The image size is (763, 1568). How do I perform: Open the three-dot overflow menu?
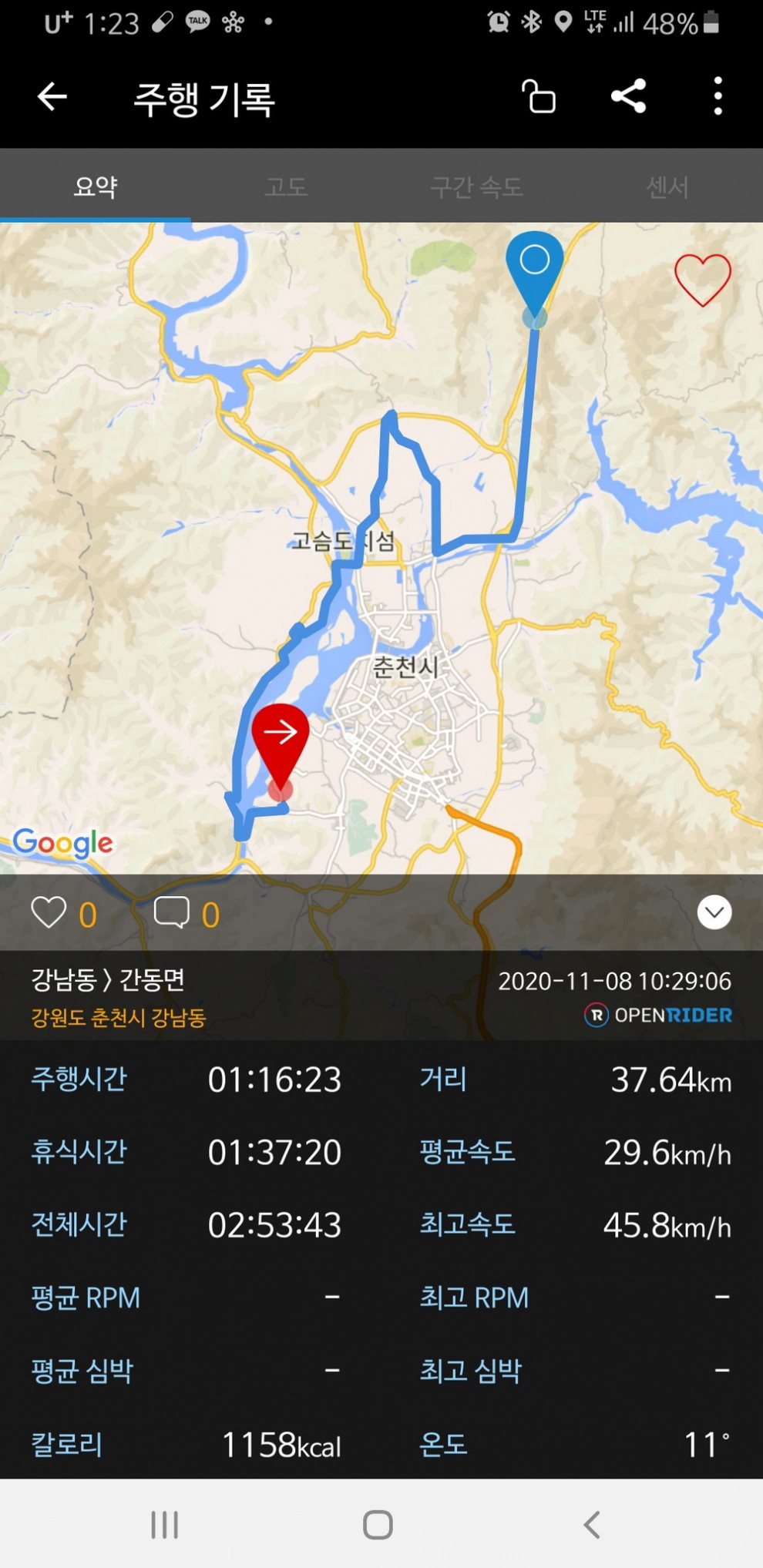click(718, 97)
